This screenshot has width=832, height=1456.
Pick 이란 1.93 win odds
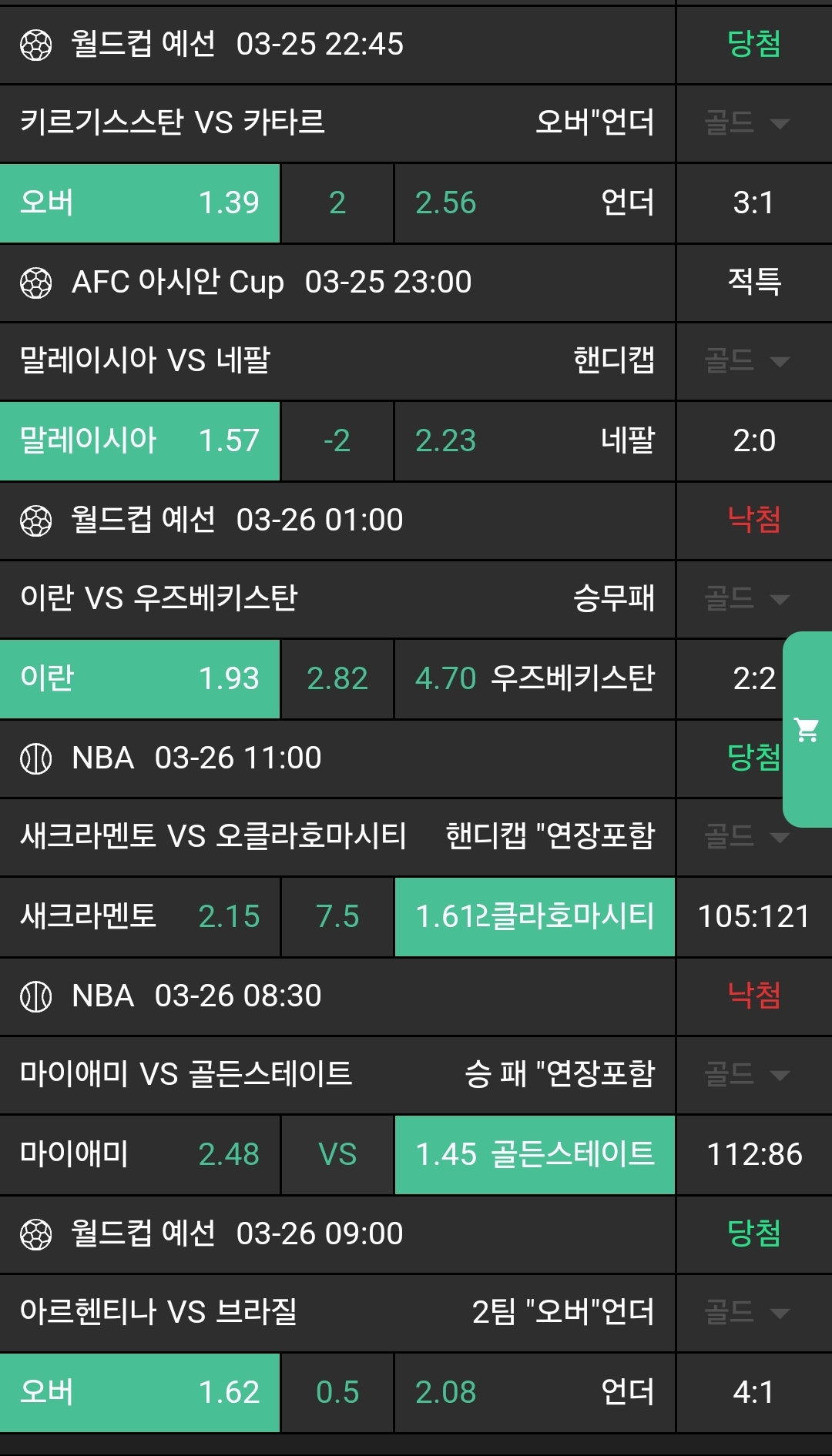[139, 679]
